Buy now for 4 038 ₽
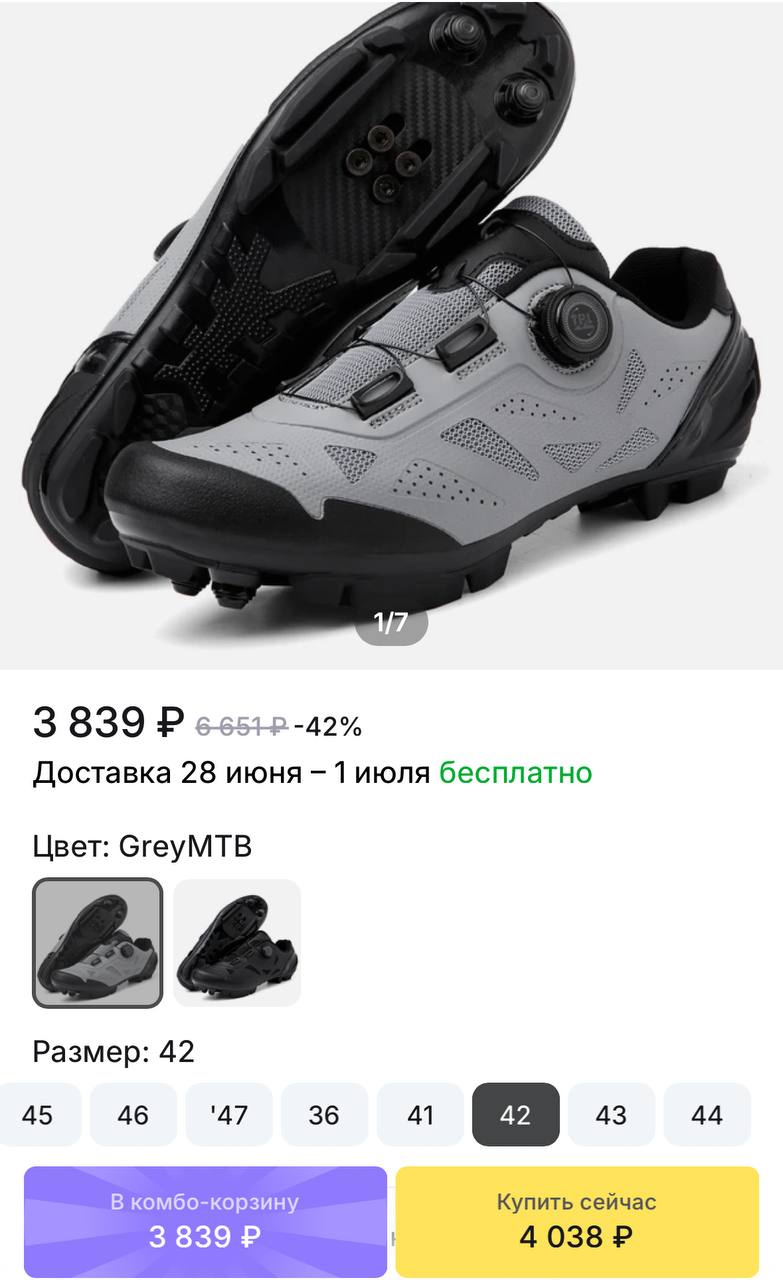This screenshot has width=783, height=1280. pos(577,1221)
